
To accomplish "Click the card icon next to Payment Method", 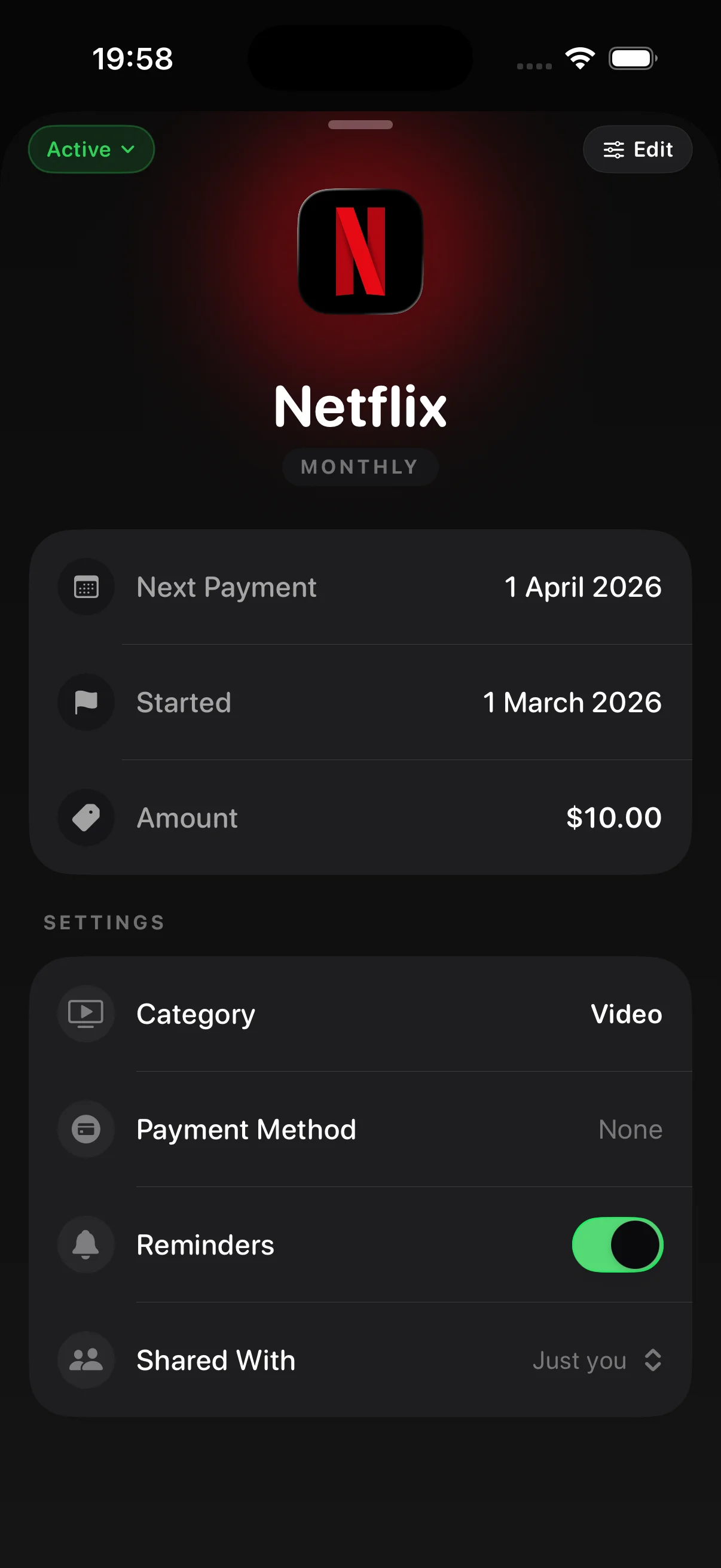I will coord(85,1128).
